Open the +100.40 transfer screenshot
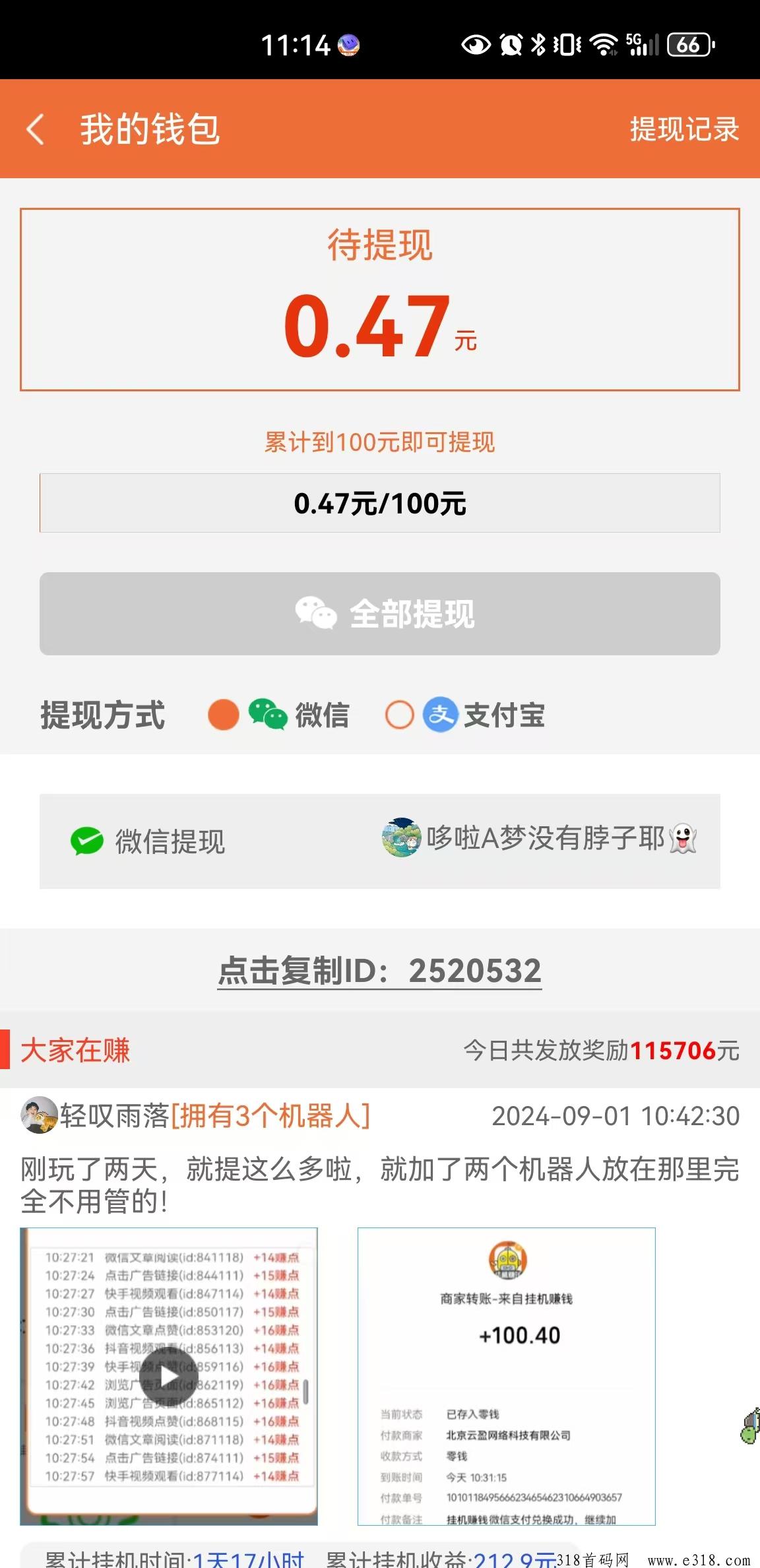Image resolution: width=760 pixels, height=1568 pixels. [507, 1377]
